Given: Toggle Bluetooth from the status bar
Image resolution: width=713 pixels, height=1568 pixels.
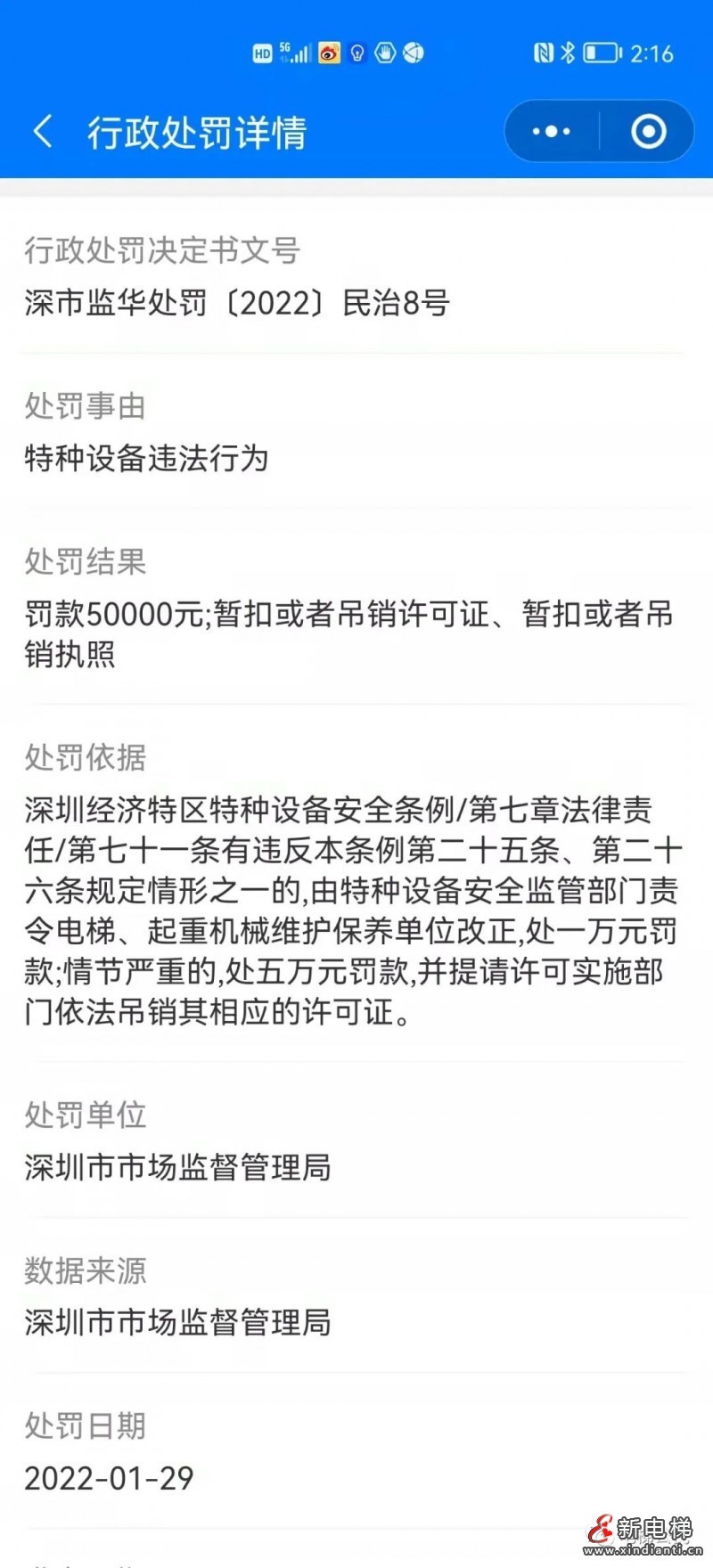Looking at the screenshot, I should coord(567,52).
